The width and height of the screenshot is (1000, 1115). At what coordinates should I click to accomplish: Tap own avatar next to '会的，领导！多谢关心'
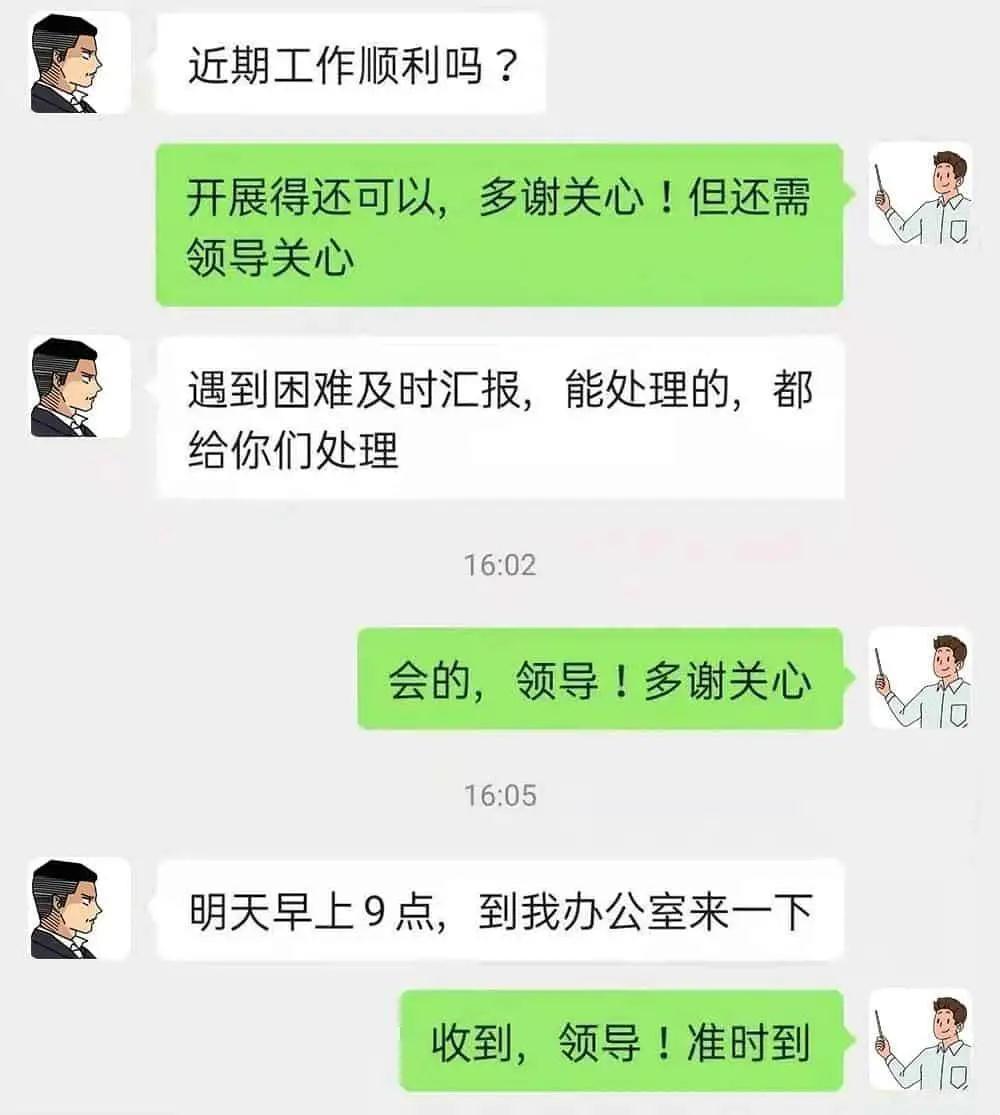tap(920, 679)
